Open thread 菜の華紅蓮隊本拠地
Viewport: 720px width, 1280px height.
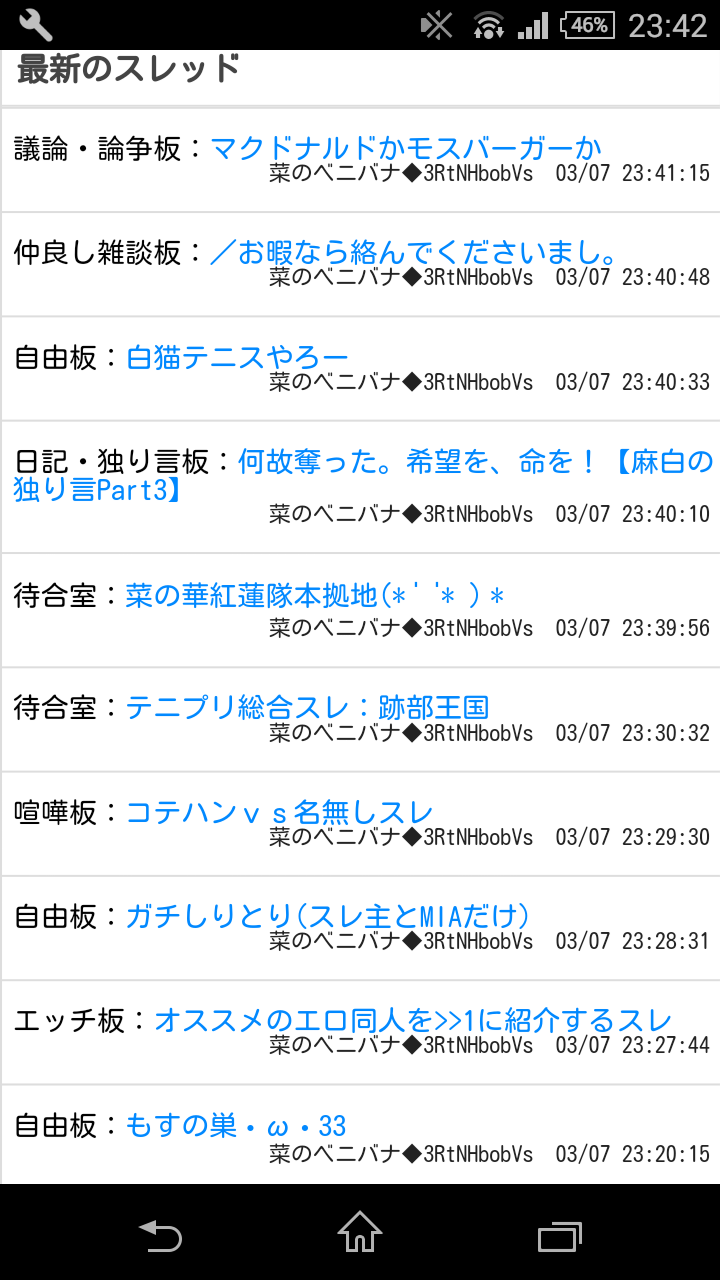[x=314, y=597]
